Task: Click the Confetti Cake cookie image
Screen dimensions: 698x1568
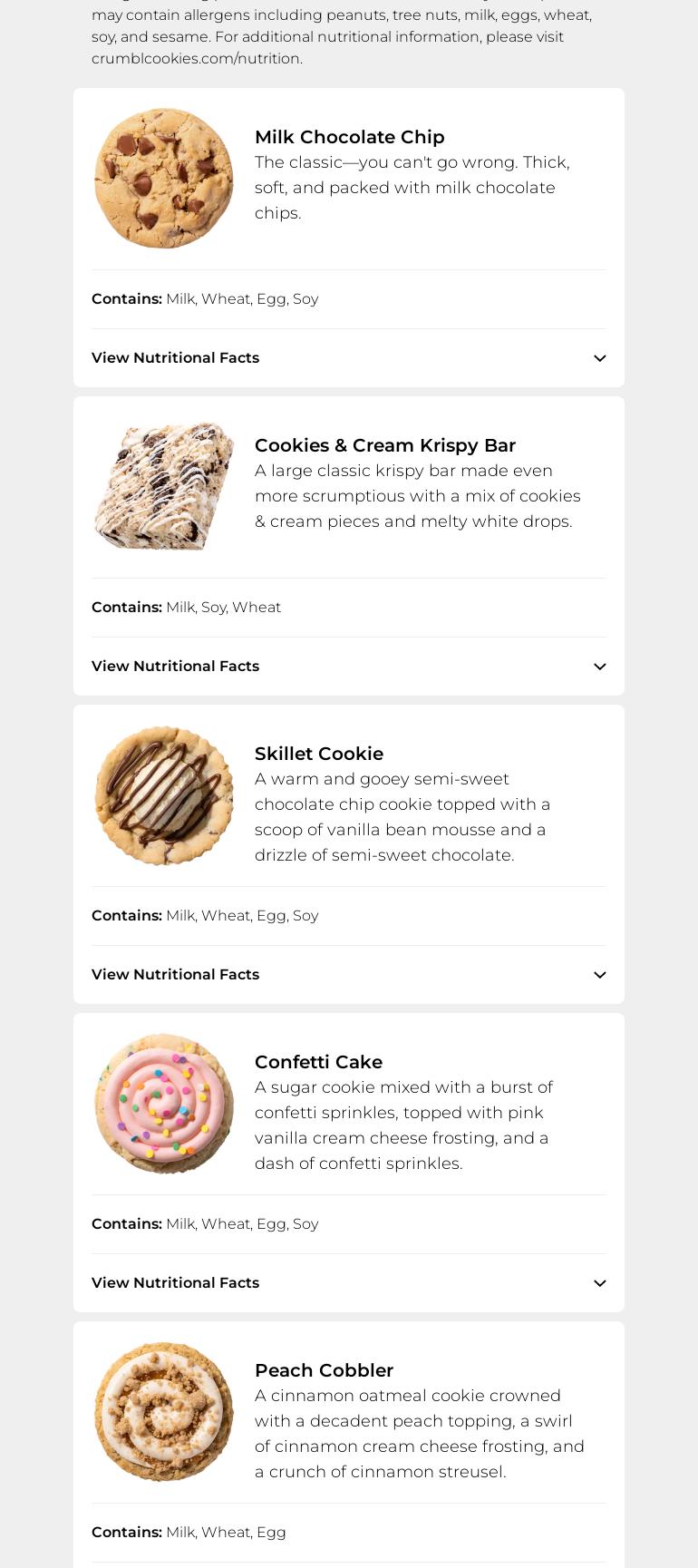Action: point(163,1104)
